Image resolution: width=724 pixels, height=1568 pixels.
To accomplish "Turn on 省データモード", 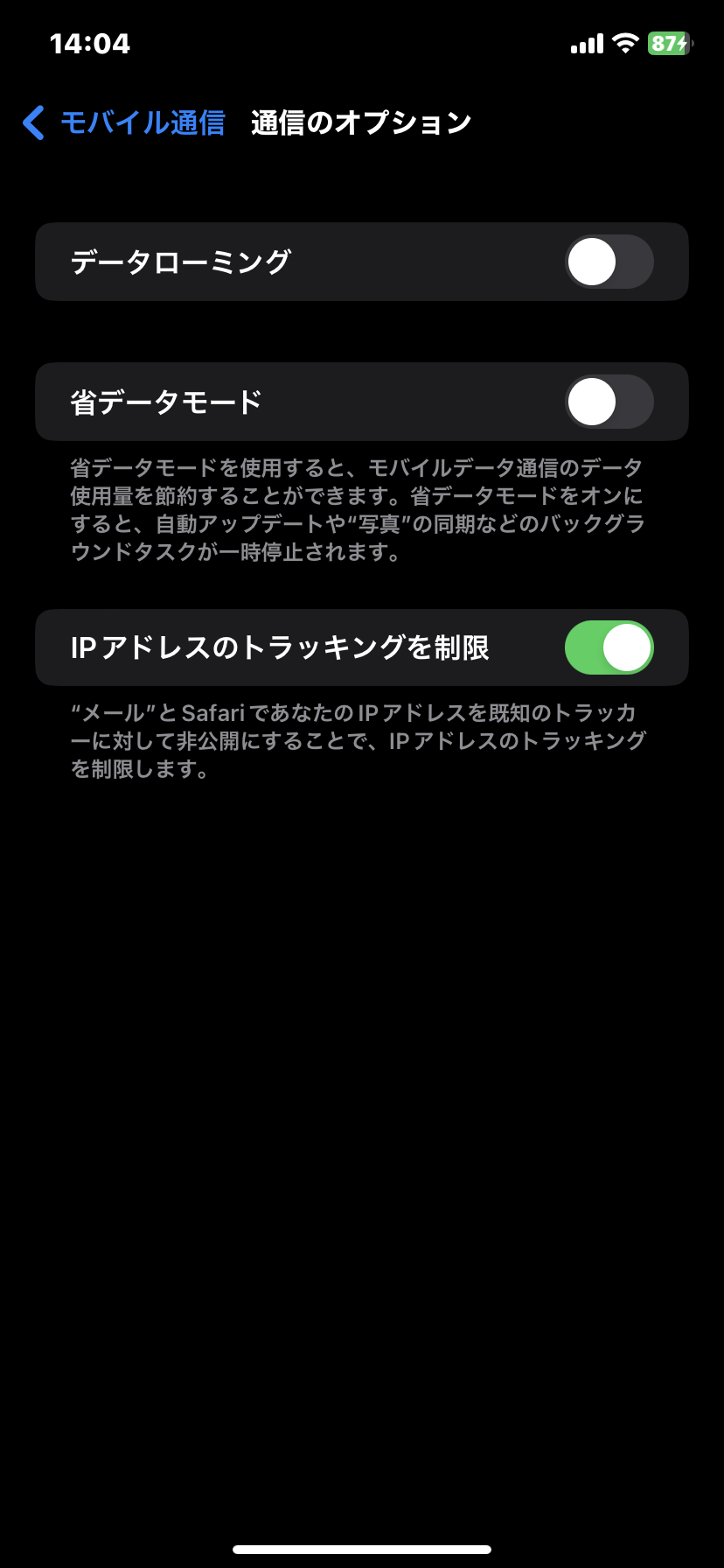I will pos(609,402).
